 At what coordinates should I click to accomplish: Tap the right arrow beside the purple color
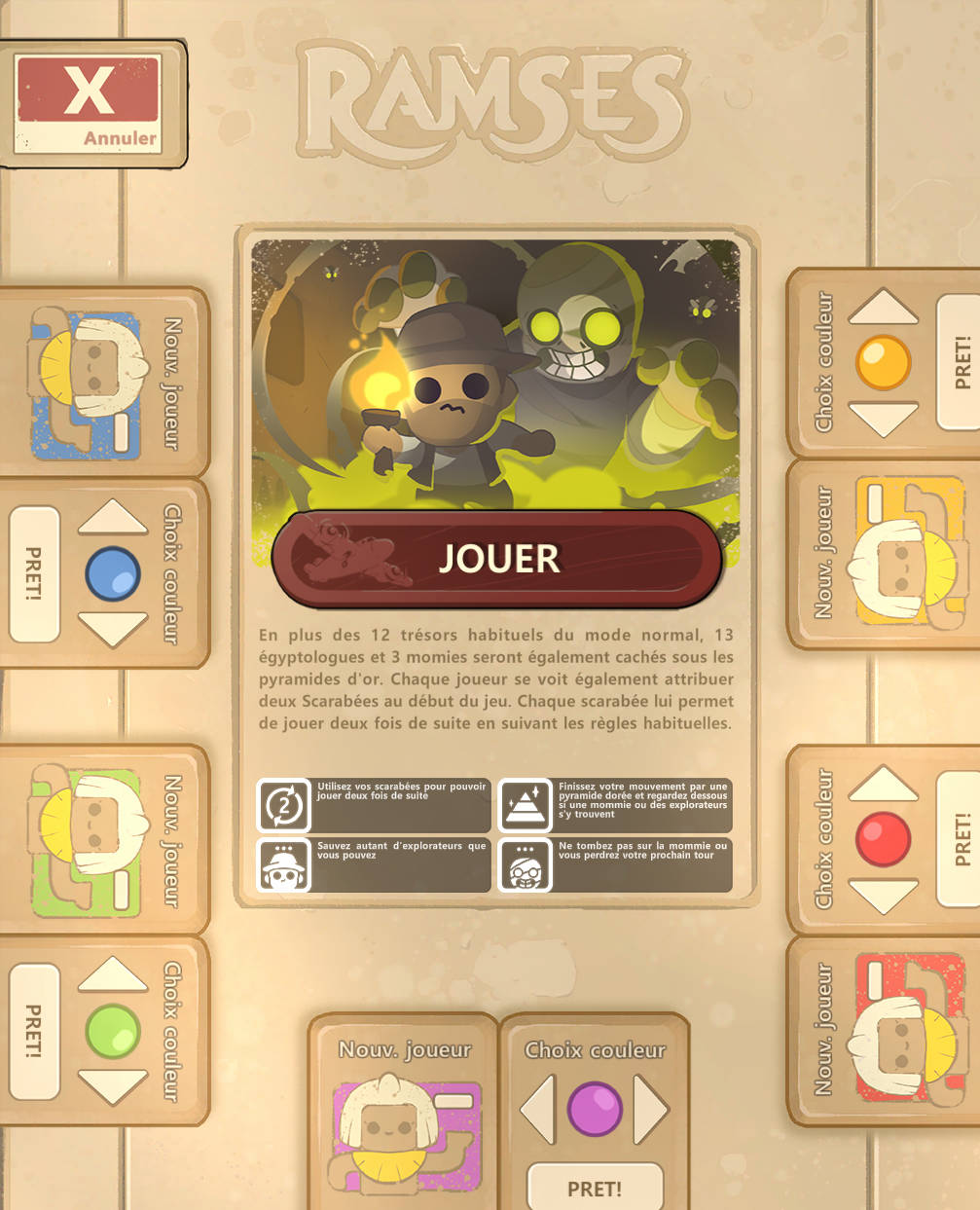650,1109
